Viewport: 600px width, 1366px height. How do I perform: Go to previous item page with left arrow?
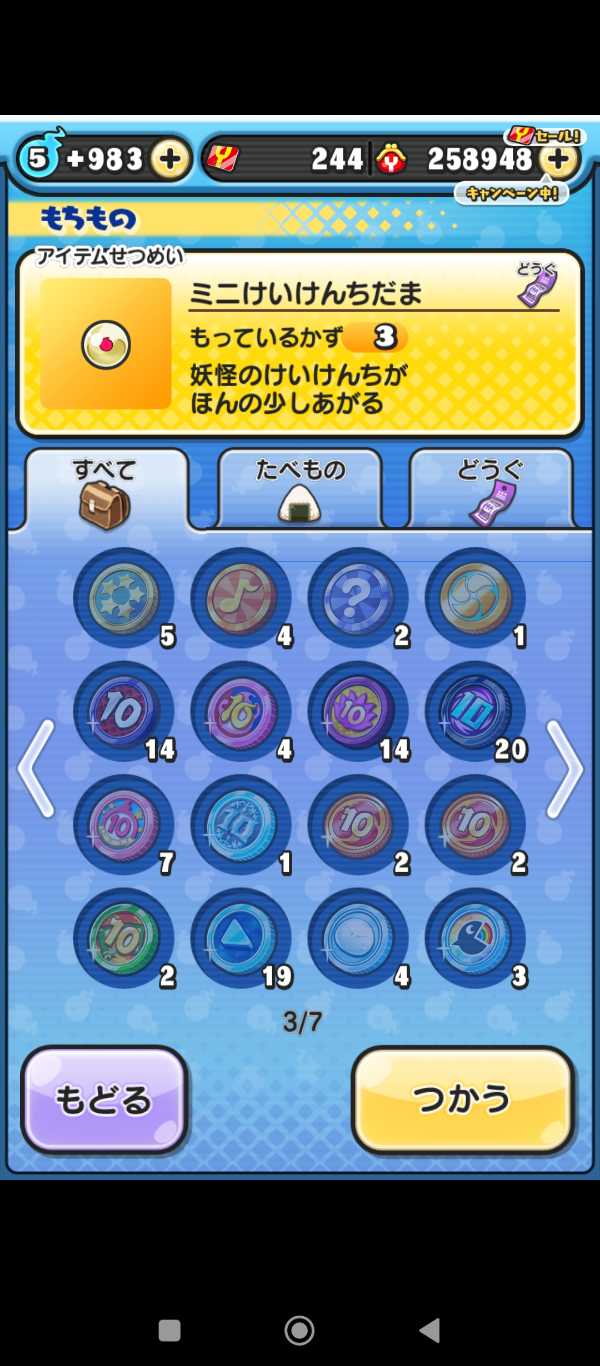36,768
